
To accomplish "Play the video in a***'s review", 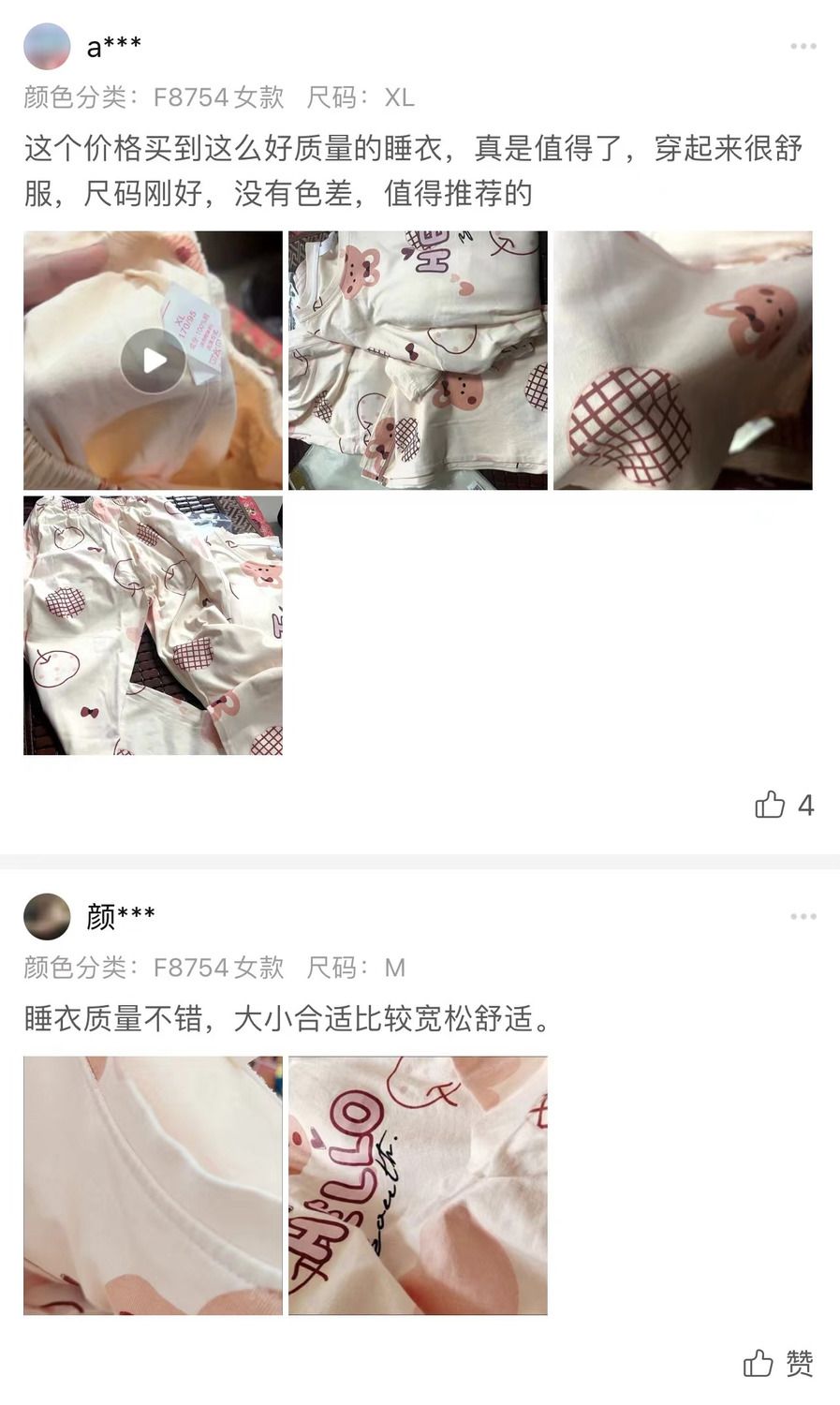I will click(153, 360).
